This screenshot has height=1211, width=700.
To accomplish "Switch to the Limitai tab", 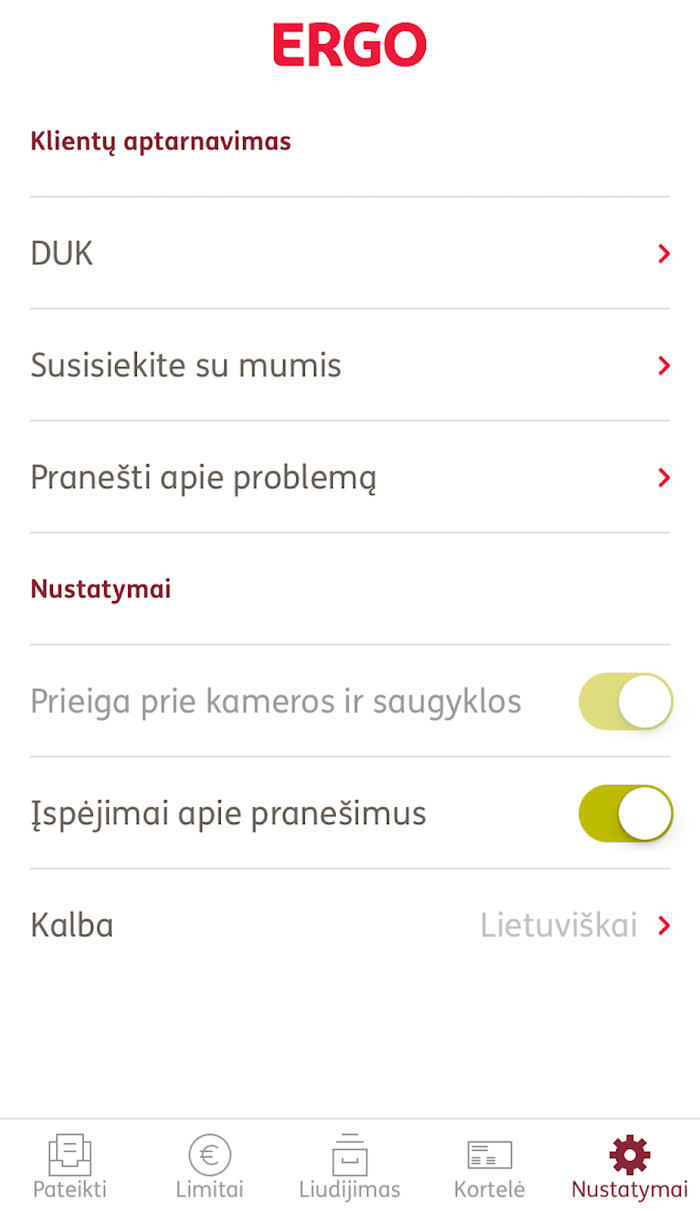I will 210,1166.
